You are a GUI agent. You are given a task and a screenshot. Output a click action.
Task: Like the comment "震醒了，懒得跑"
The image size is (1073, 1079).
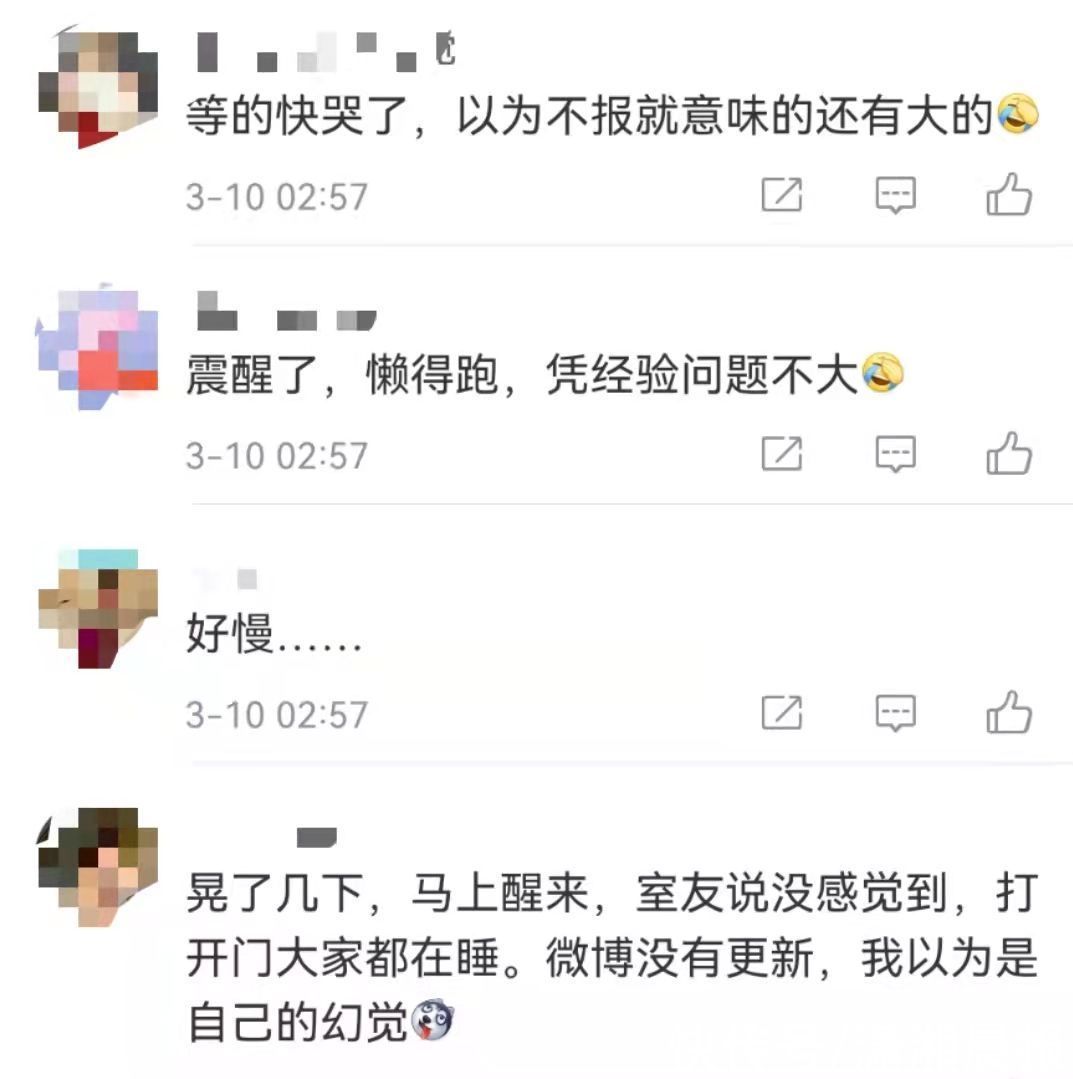click(x=1009, y=455)
